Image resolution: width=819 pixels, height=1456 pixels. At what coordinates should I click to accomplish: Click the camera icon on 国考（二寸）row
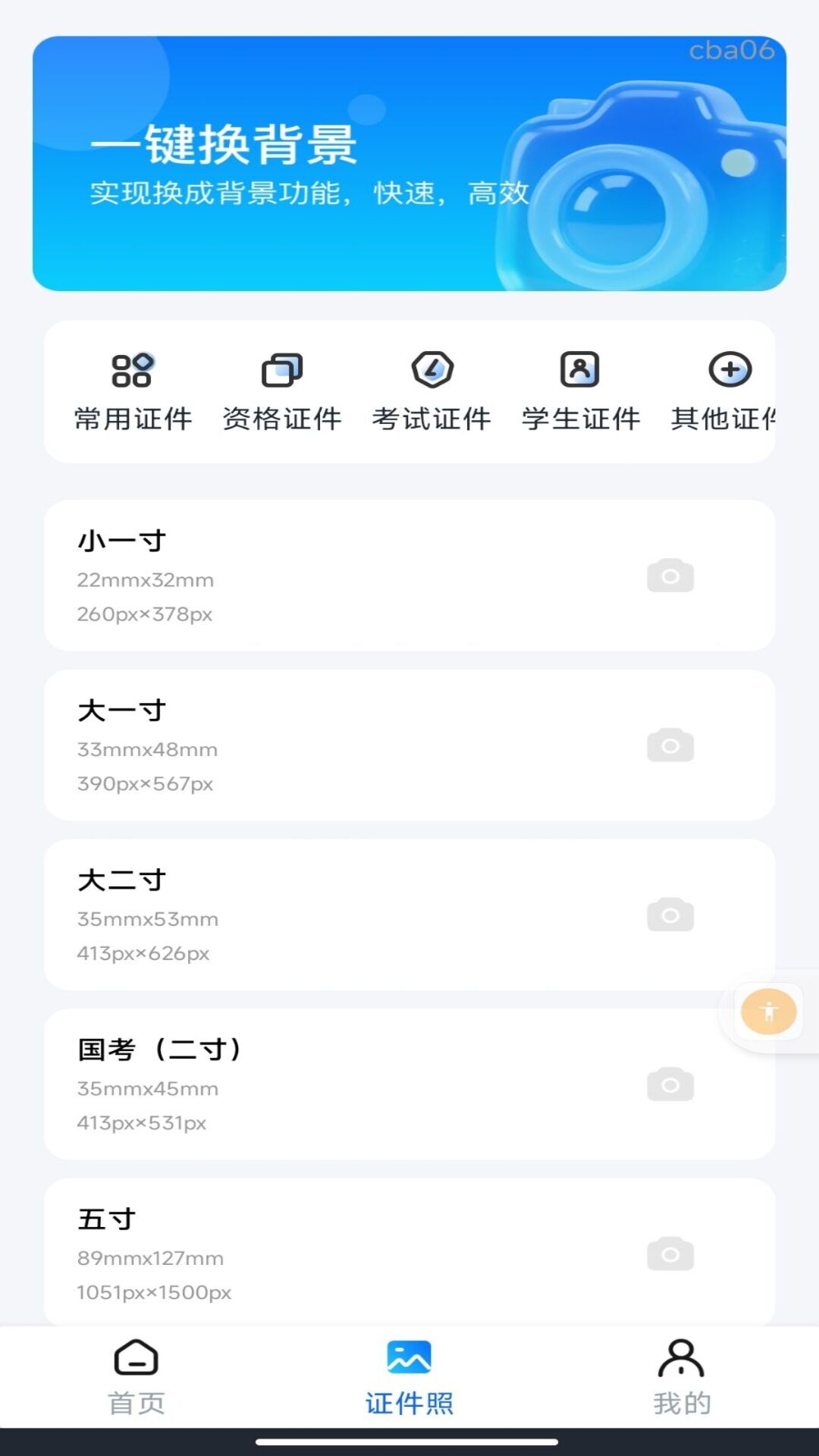pyautogui.click(x=670, y=1084)
